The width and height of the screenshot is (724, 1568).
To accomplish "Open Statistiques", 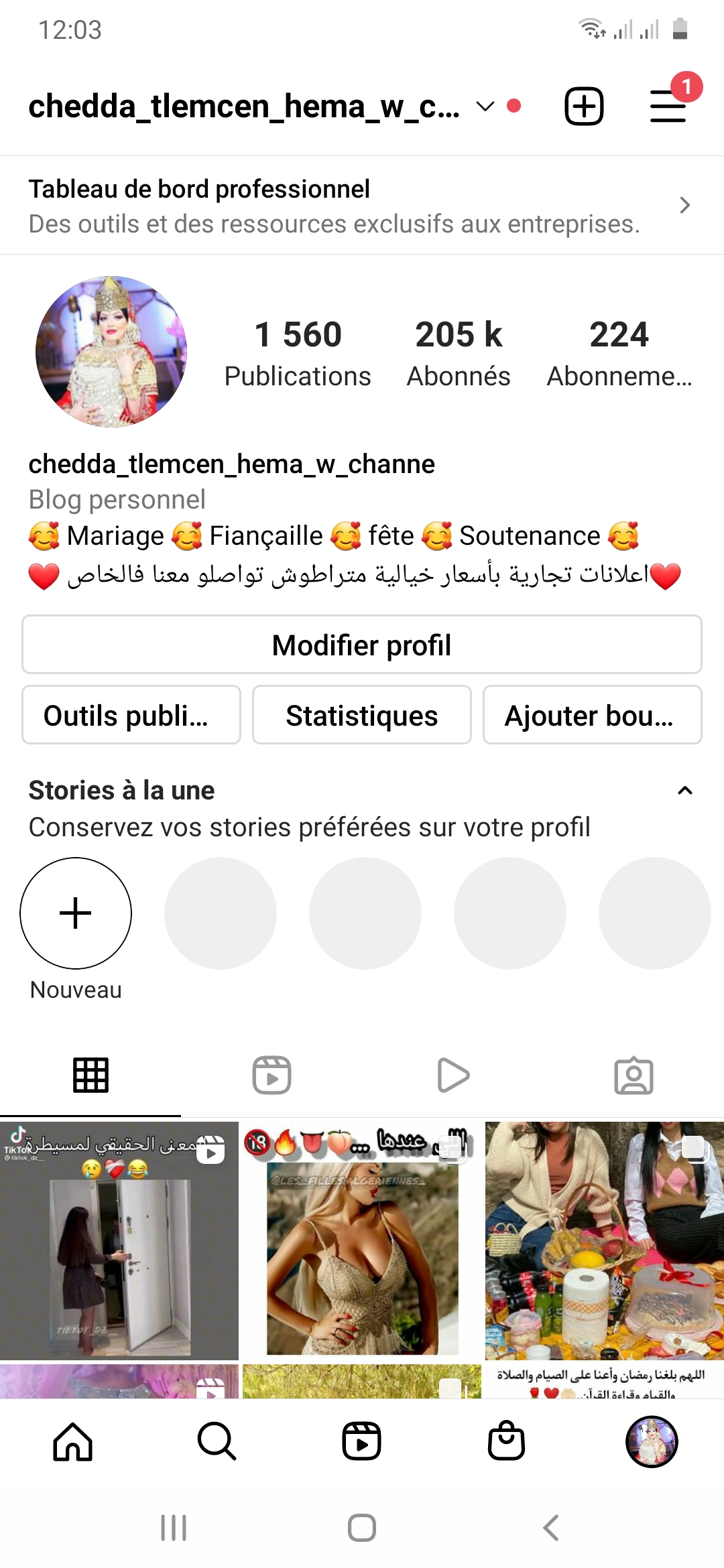I will pyautogui.click(x=362, y=715).
